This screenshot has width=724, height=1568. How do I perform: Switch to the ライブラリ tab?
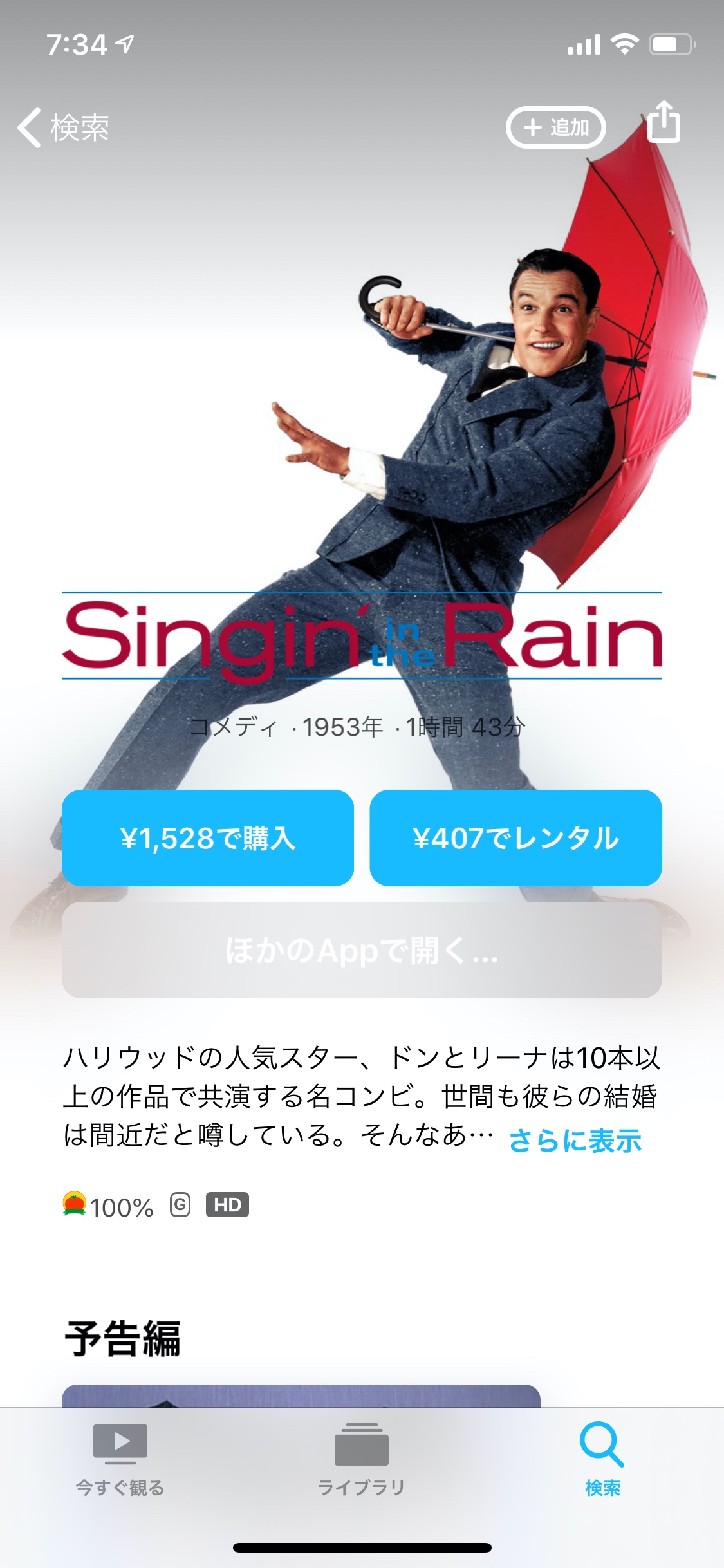[x=362, y=1461]
